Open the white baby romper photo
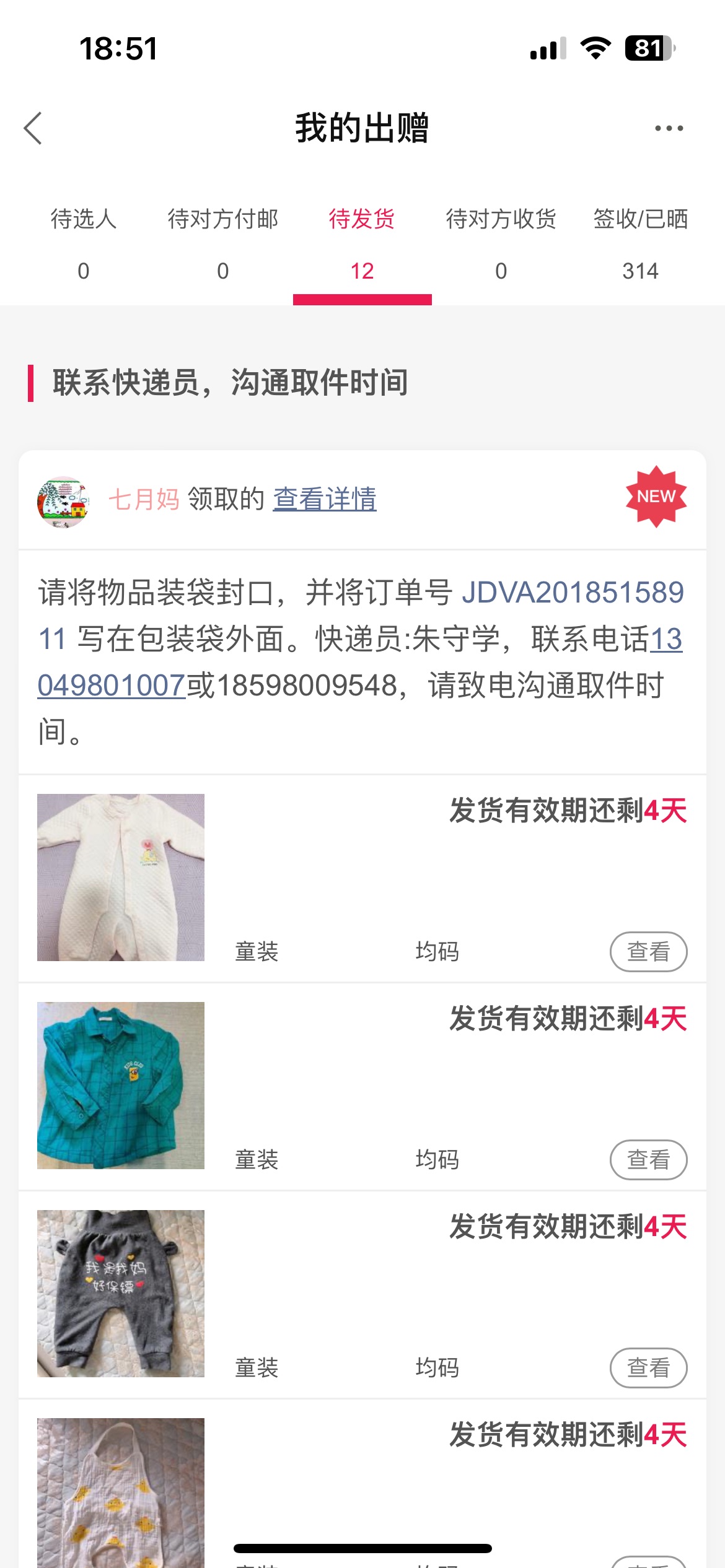The width and height of the screenshot is (725, 1568). pos(121,878)
